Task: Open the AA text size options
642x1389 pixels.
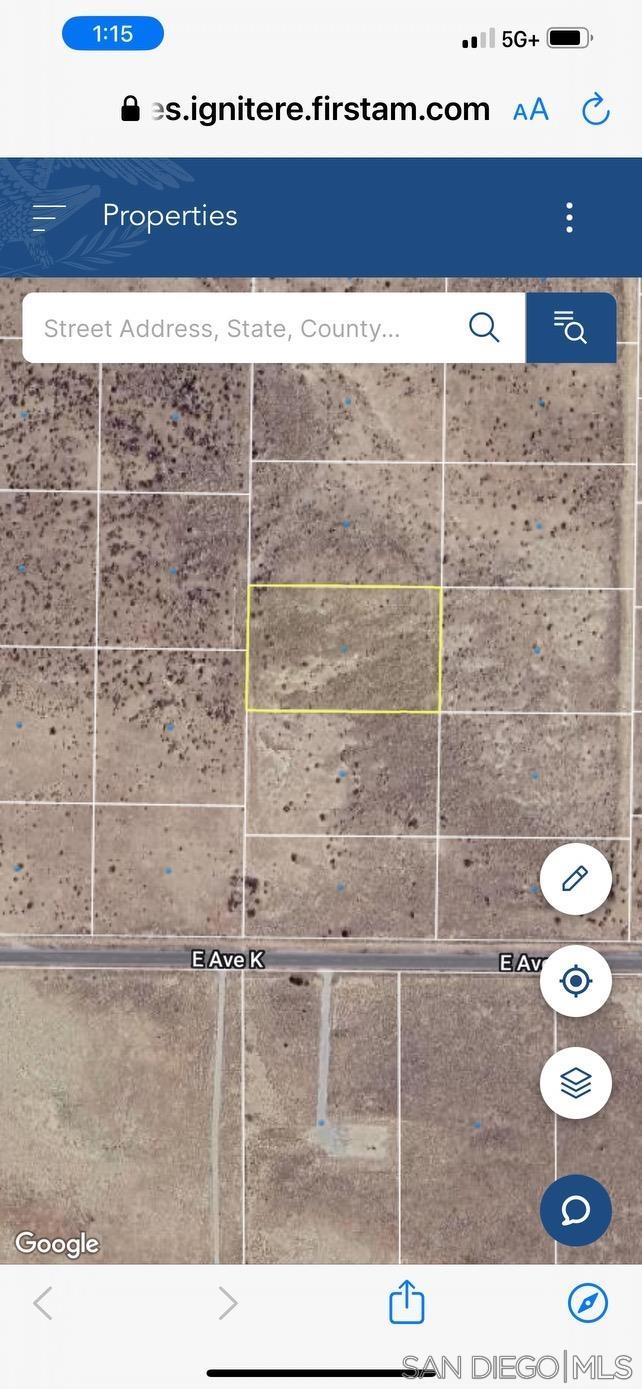Action: [x=531, y=110]
